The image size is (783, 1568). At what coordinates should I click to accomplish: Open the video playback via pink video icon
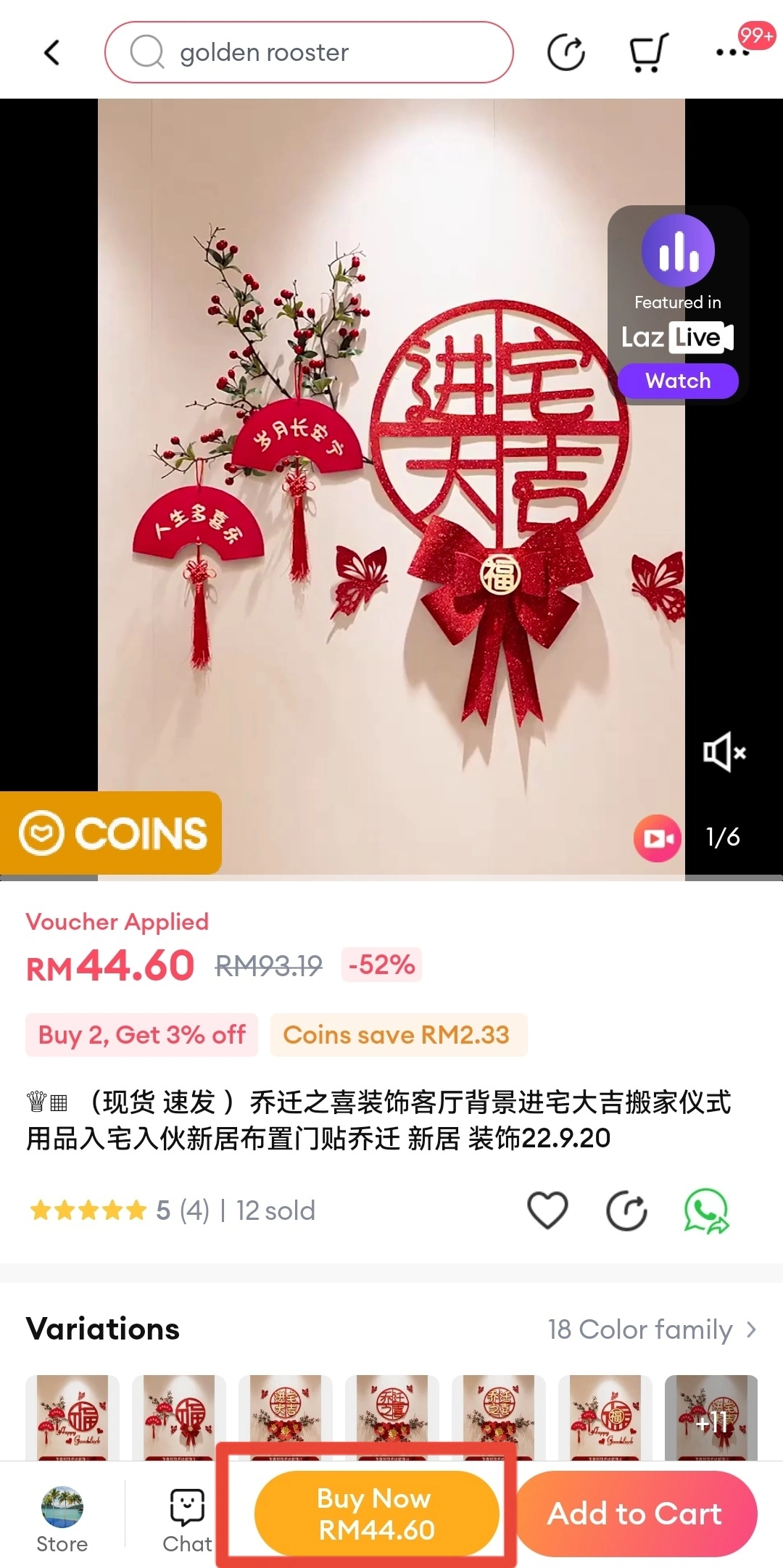click(x=657, y=838)
